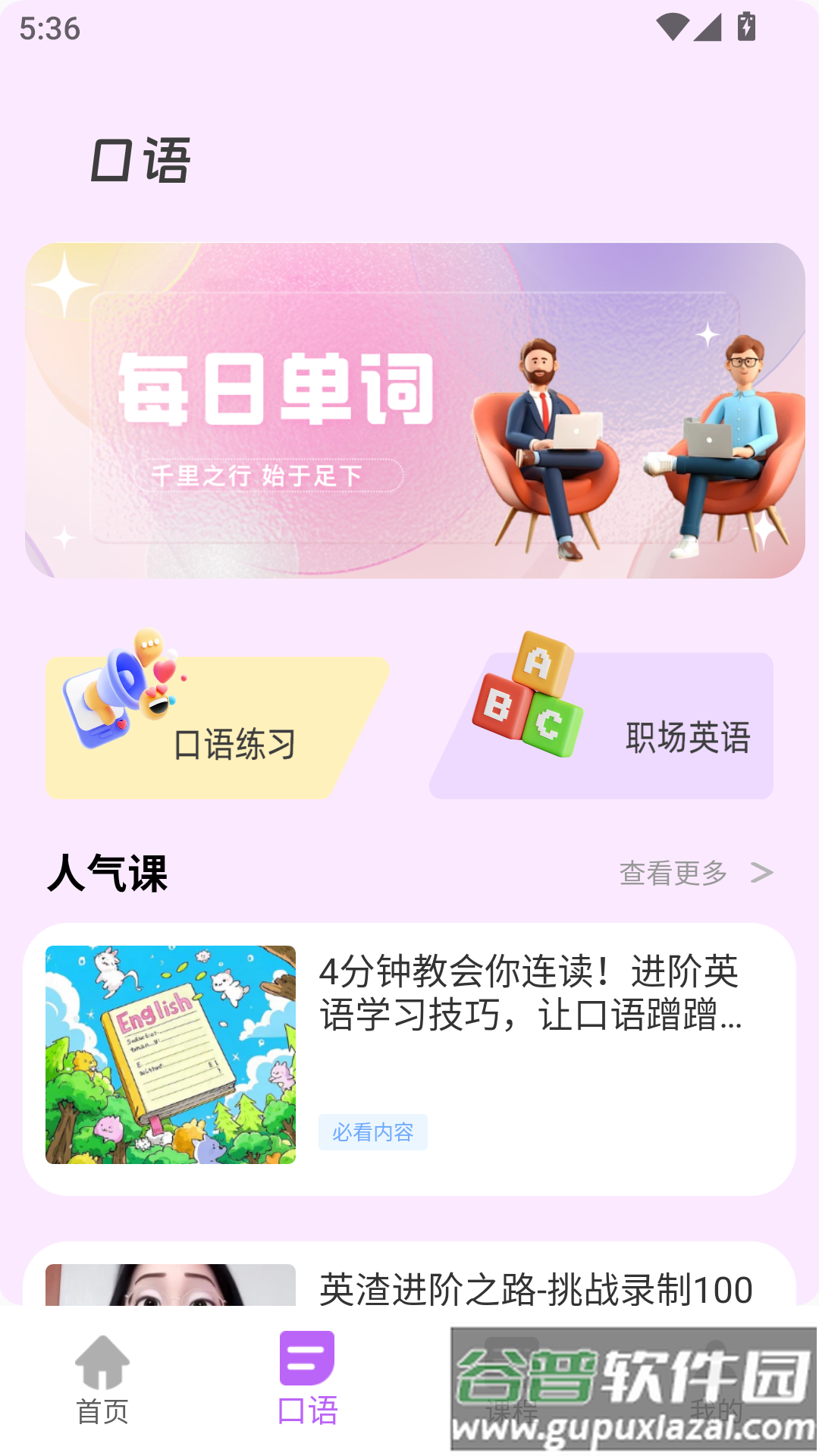Viewport: 819px width, 1456px height.
Task: Select the 必看内容 tag on the course
Action: 373,1133
